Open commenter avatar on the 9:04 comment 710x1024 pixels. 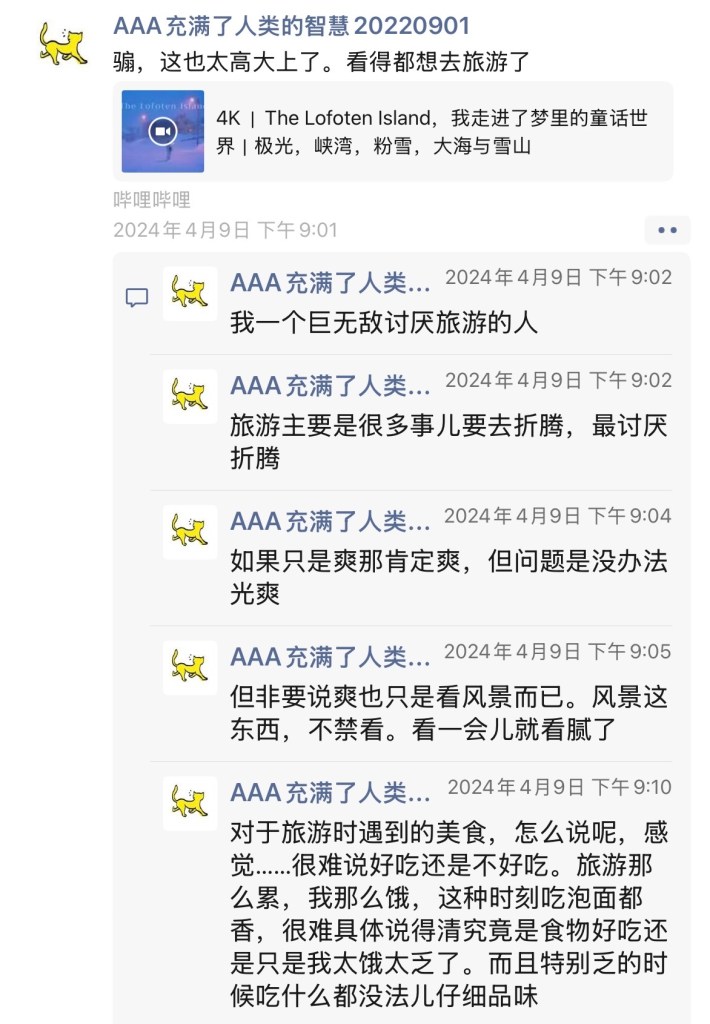pyautogui.click(x=190, y=531)
